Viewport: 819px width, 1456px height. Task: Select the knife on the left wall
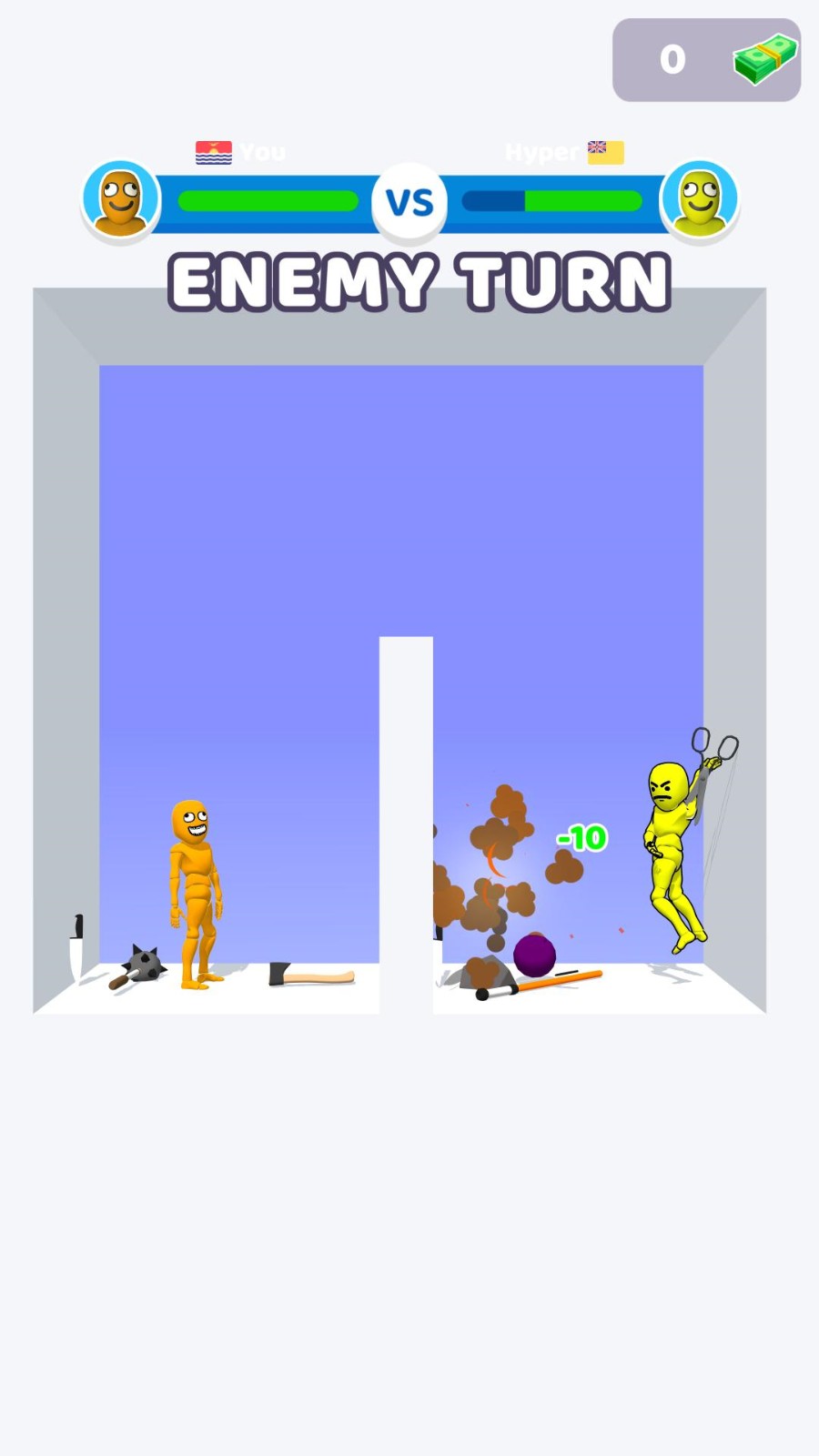click(x=77, y=948)
